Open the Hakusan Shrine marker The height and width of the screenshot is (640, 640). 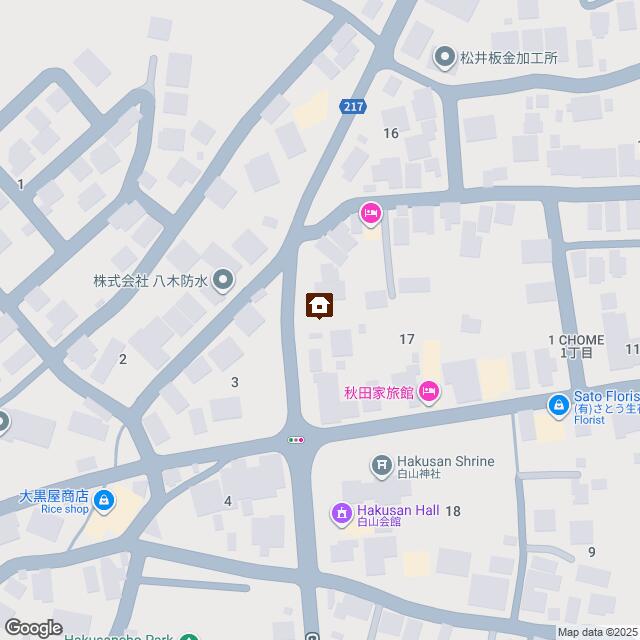[381, 464]
